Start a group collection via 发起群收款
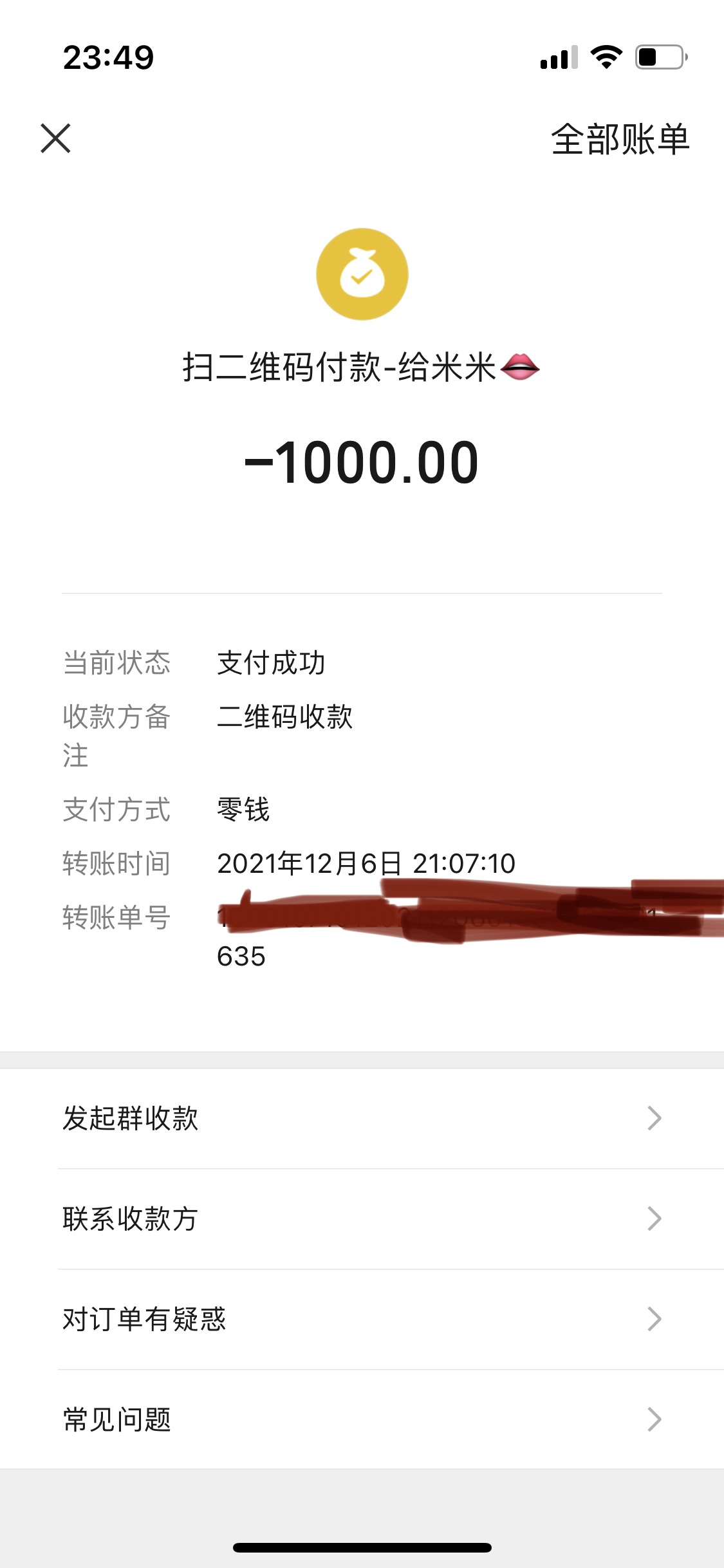724x1568 pixels. click(362, 1119)
